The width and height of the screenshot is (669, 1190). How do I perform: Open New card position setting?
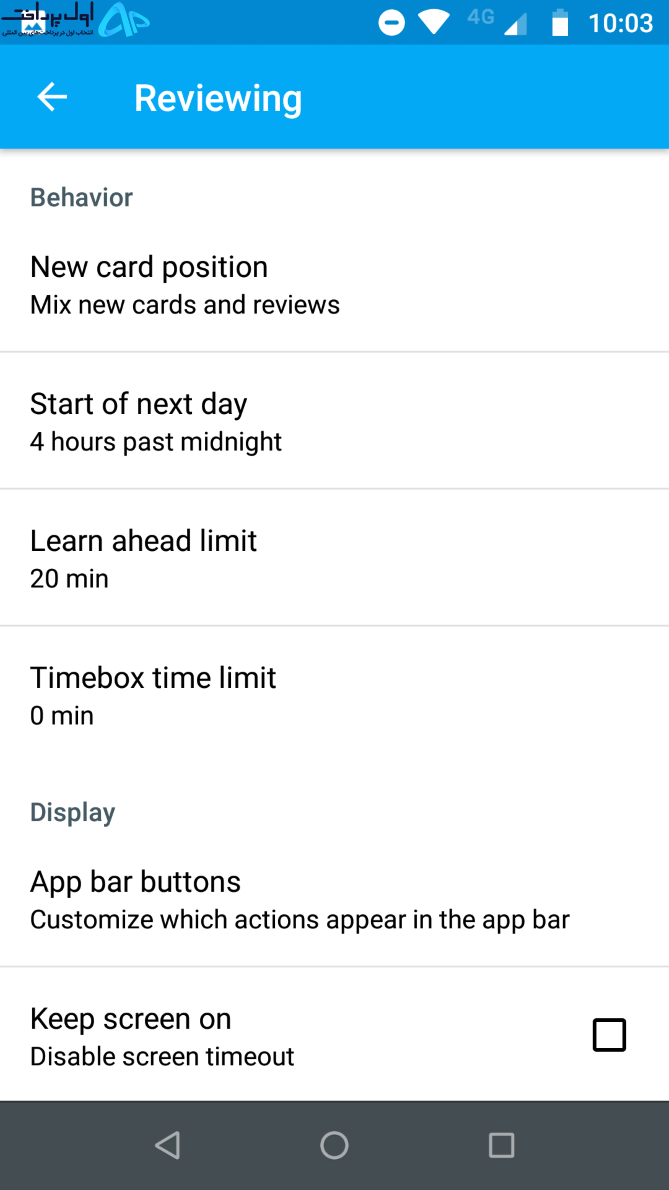click(334, 285)
